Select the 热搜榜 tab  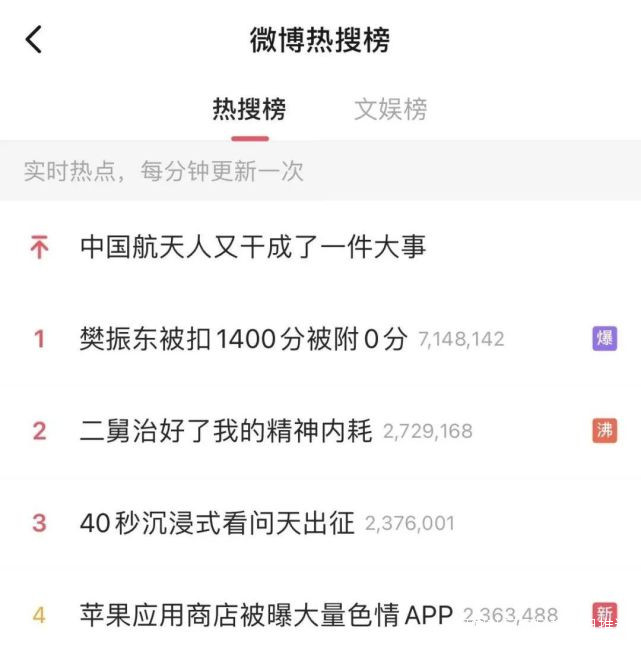pyautogui.click(x=249, y=109)
